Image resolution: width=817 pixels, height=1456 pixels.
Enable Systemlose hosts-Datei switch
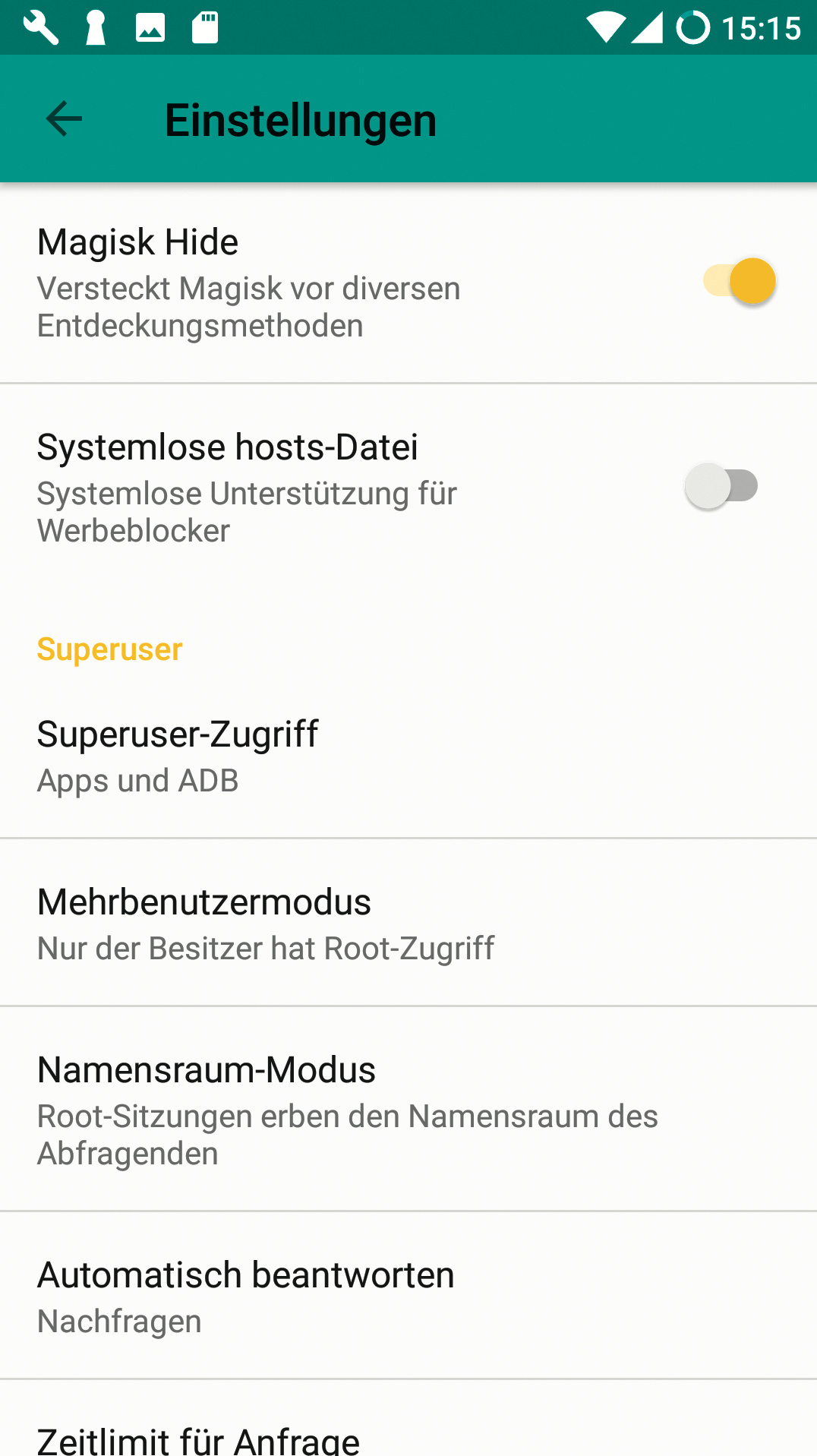click(722, 486)
